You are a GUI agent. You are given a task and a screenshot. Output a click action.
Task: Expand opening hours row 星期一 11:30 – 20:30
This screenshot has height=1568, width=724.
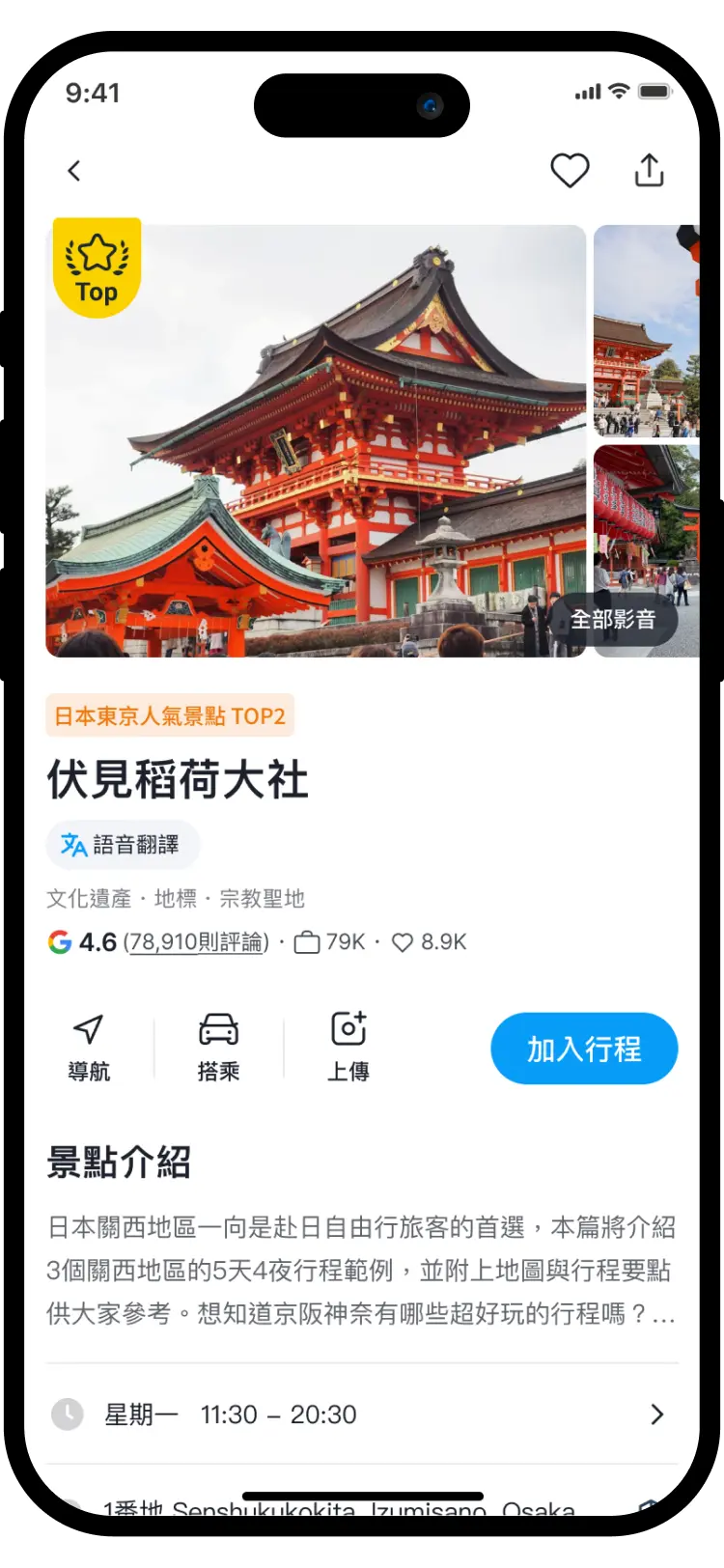(x=362, y=1414)
